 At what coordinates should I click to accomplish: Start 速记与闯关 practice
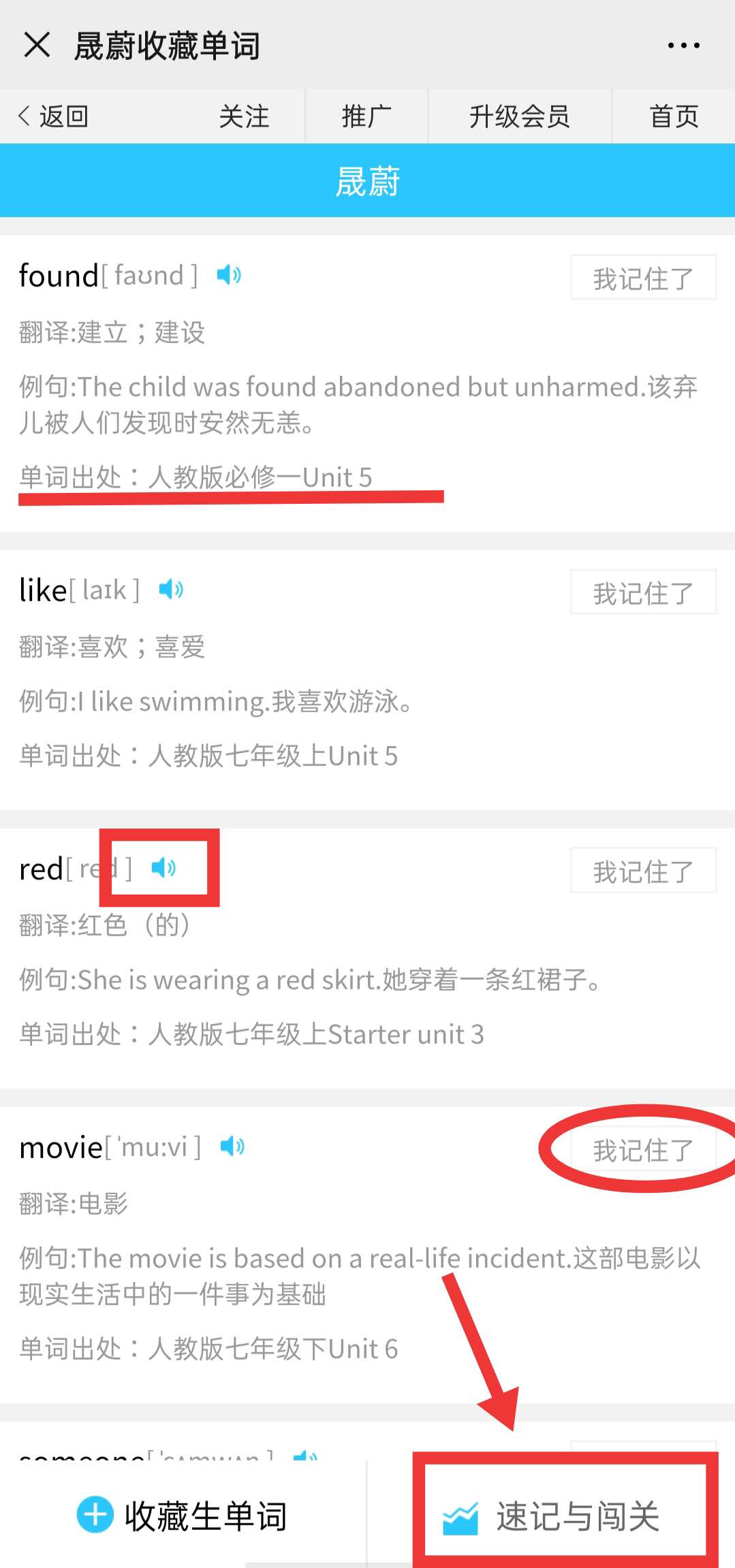coord(564,1517)
